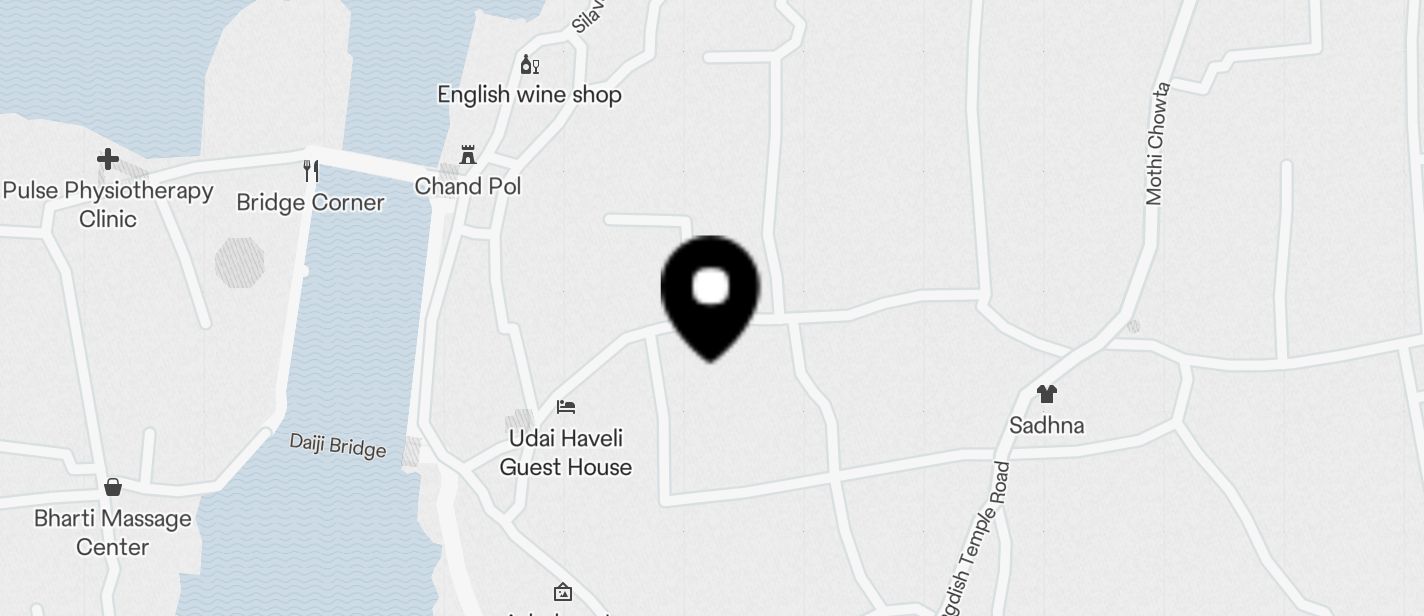
Task: Select English wine shop on the map
Action: (x=529, y=66)
